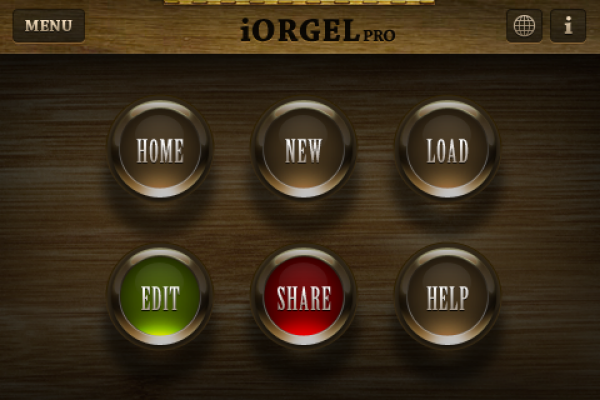This screenshot has width=600, height=400.
Task: Tap the red SHARE button
Action: click(x=304, y=297)
